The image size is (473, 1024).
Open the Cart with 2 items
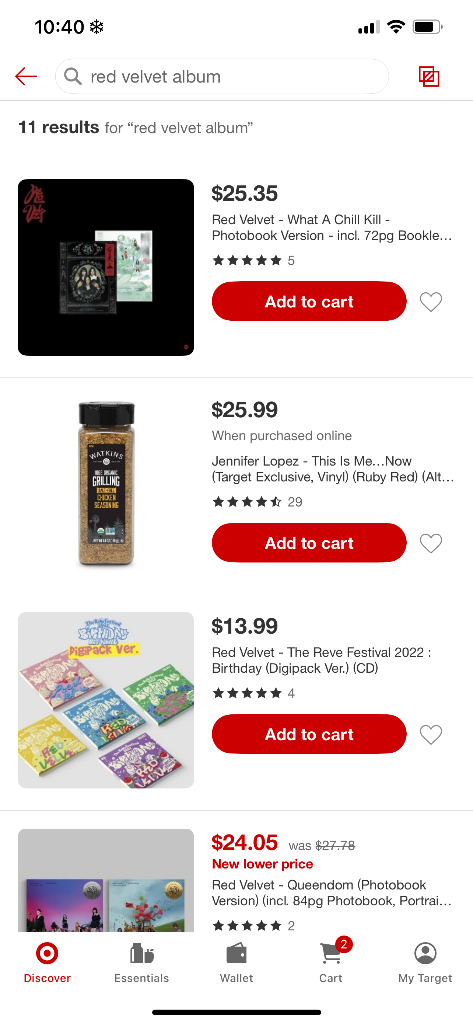331,963
